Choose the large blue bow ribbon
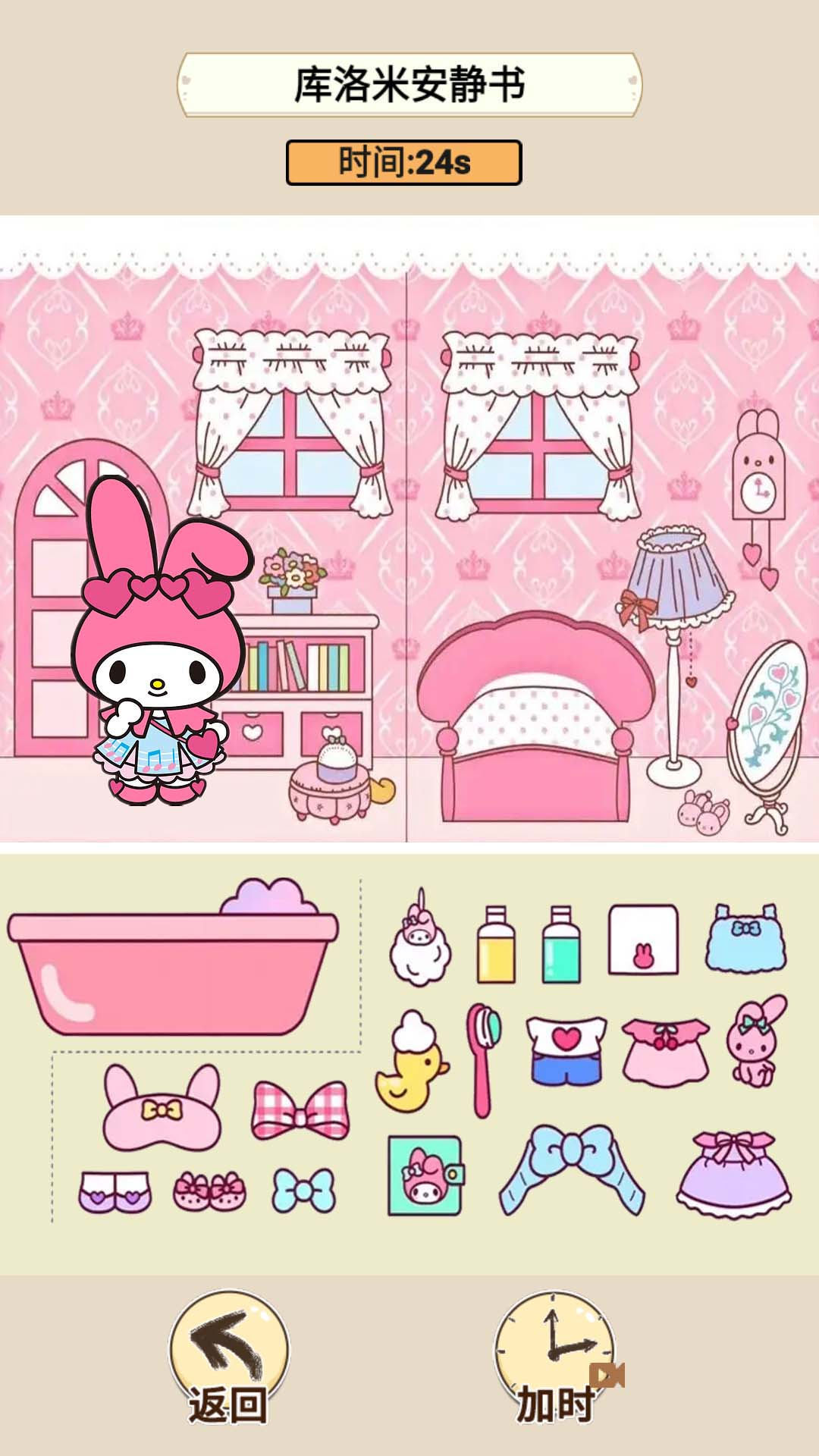Image resolution: width=819 pixels, height=1456 pixels. pyautogui.click(x=573, y=1168)
